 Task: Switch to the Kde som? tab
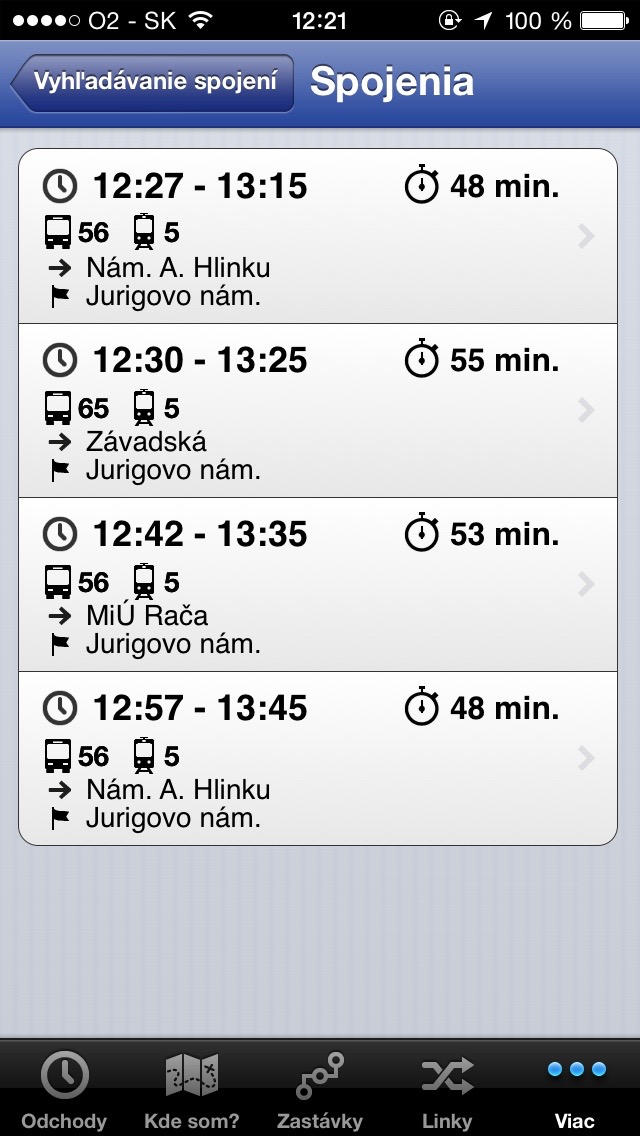tap(192, 1090)
